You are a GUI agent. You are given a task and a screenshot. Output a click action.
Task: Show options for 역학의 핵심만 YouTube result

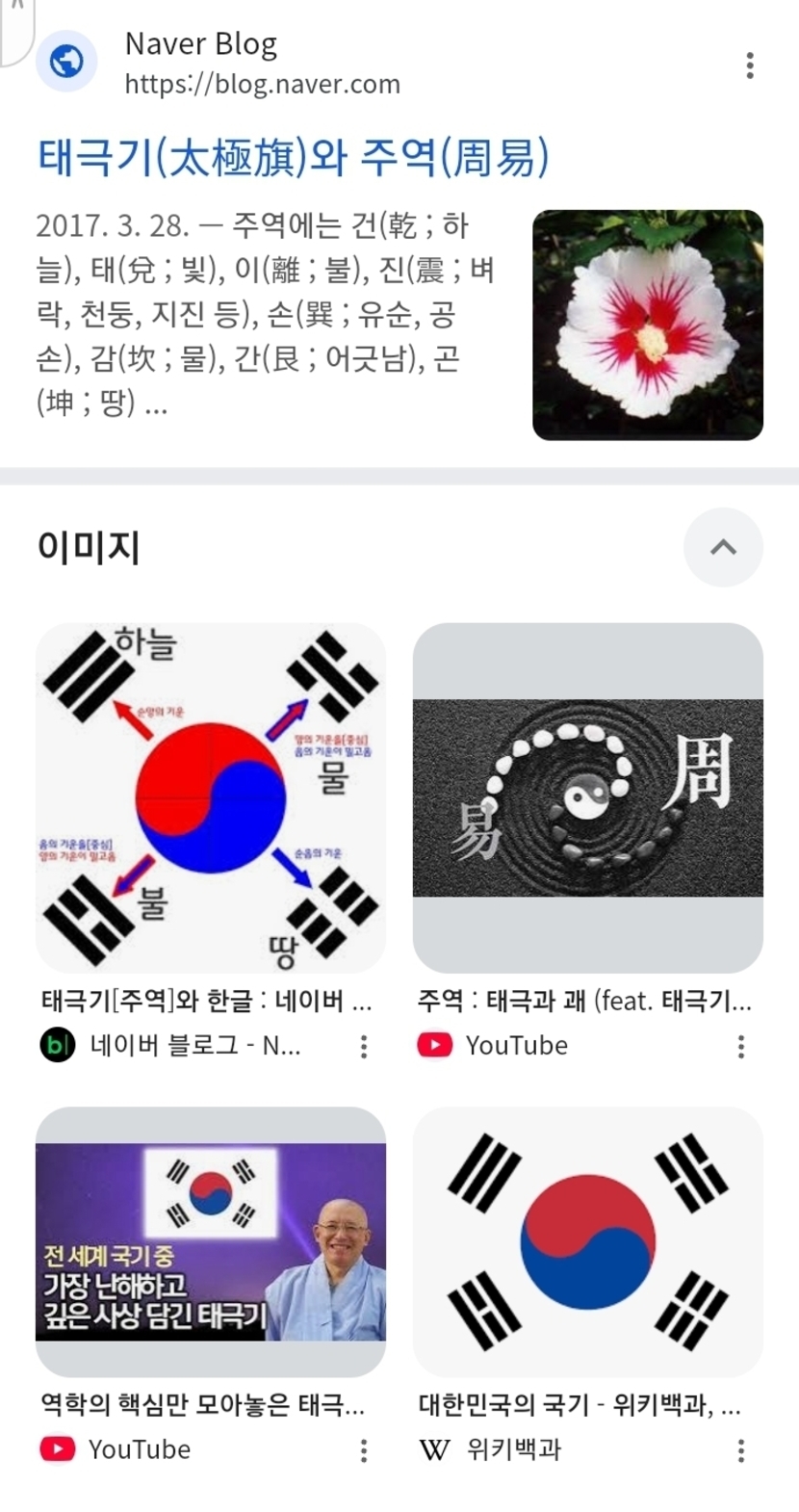(x=363, y=1450)
